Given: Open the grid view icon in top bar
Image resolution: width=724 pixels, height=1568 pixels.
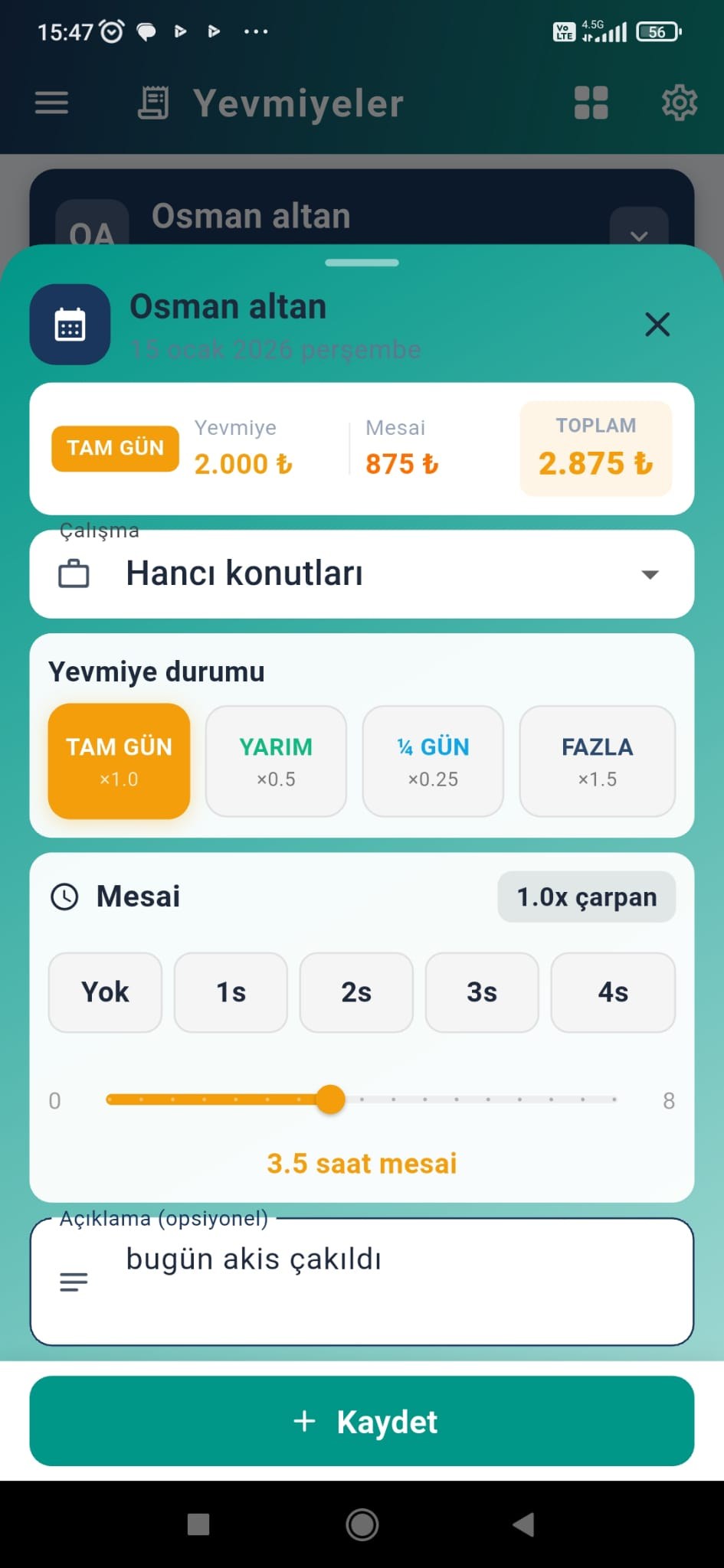Looking at the screenshot, I should coord(590,103).
